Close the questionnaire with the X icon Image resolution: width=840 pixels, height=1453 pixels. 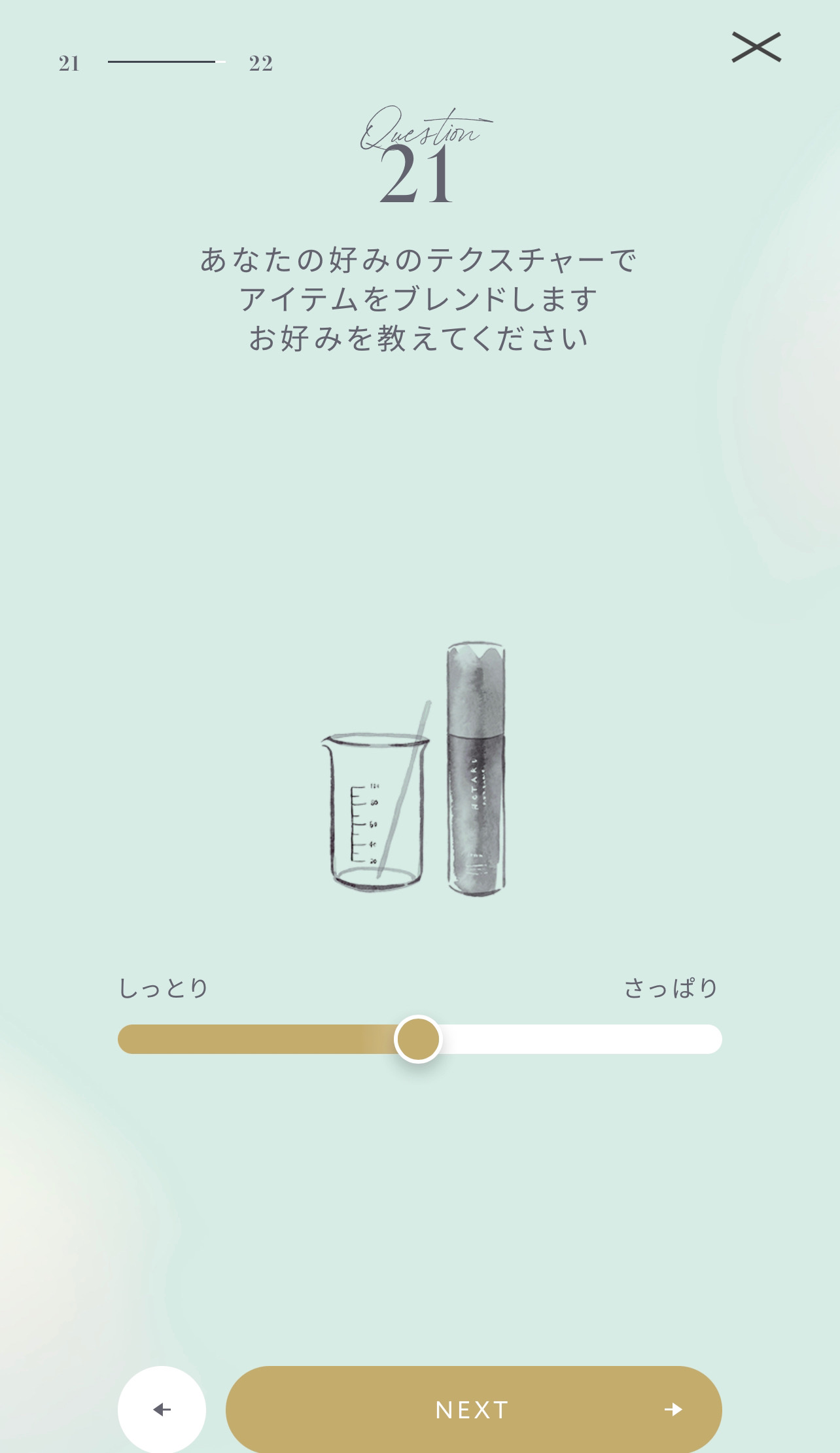pyautogui.click(x=756, y=47)
